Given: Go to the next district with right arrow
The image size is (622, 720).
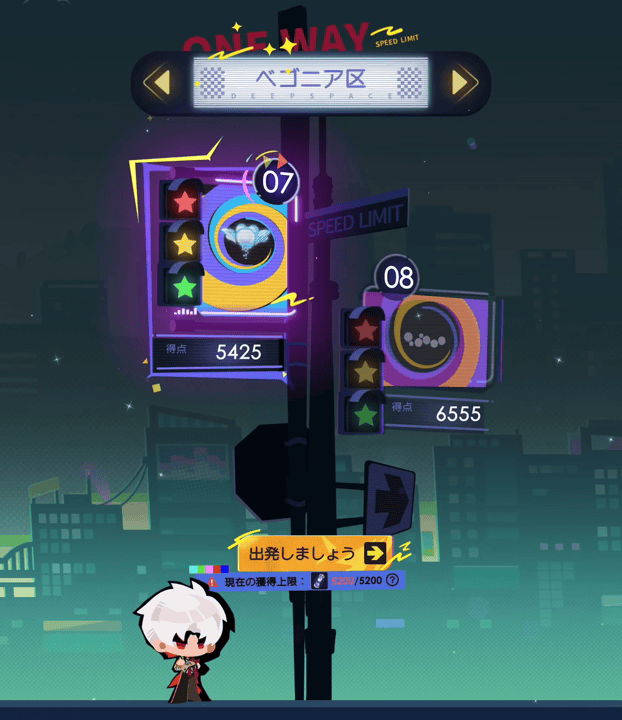Looking at the screenshot, I should click(462, 82).
